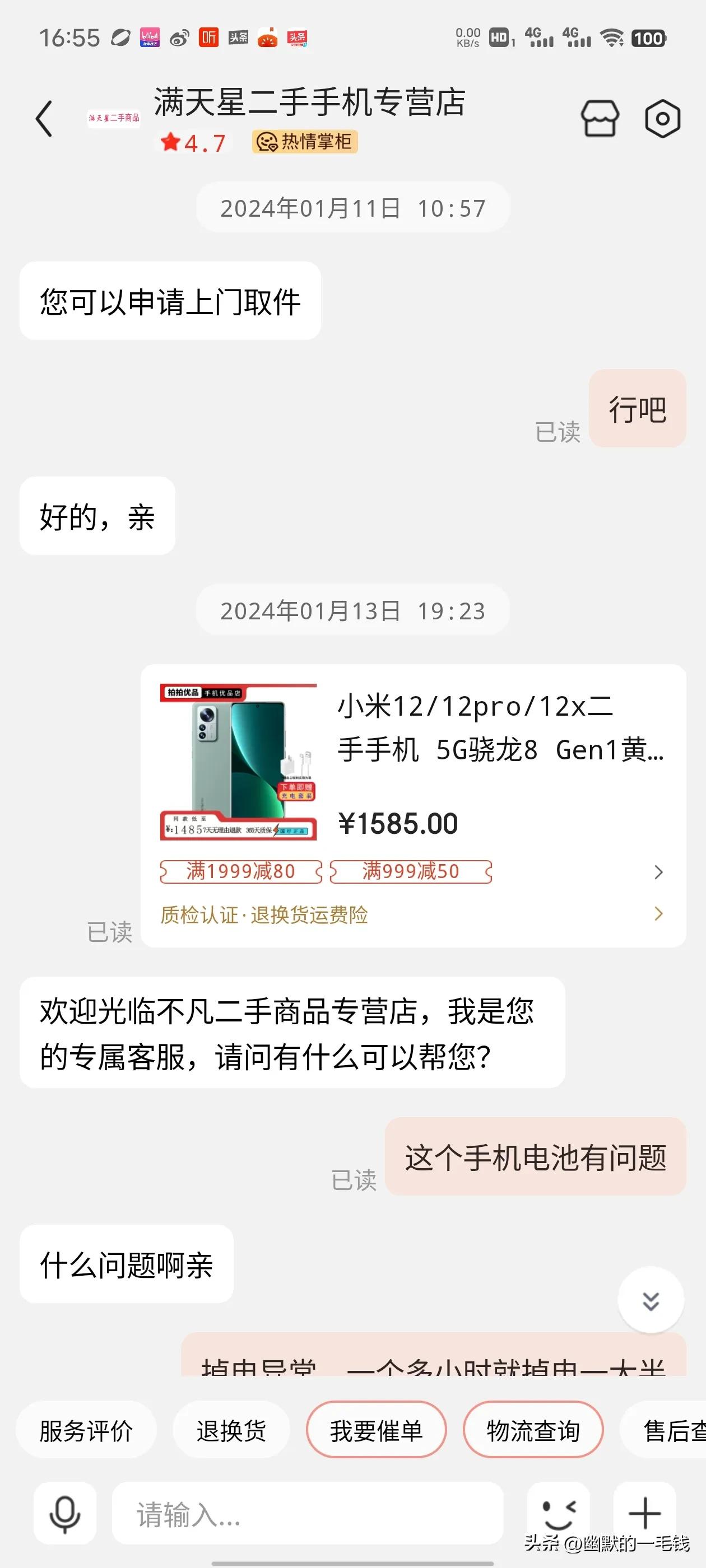
Task: Claim the 满999减50 coupon
Action: (411, 872)
